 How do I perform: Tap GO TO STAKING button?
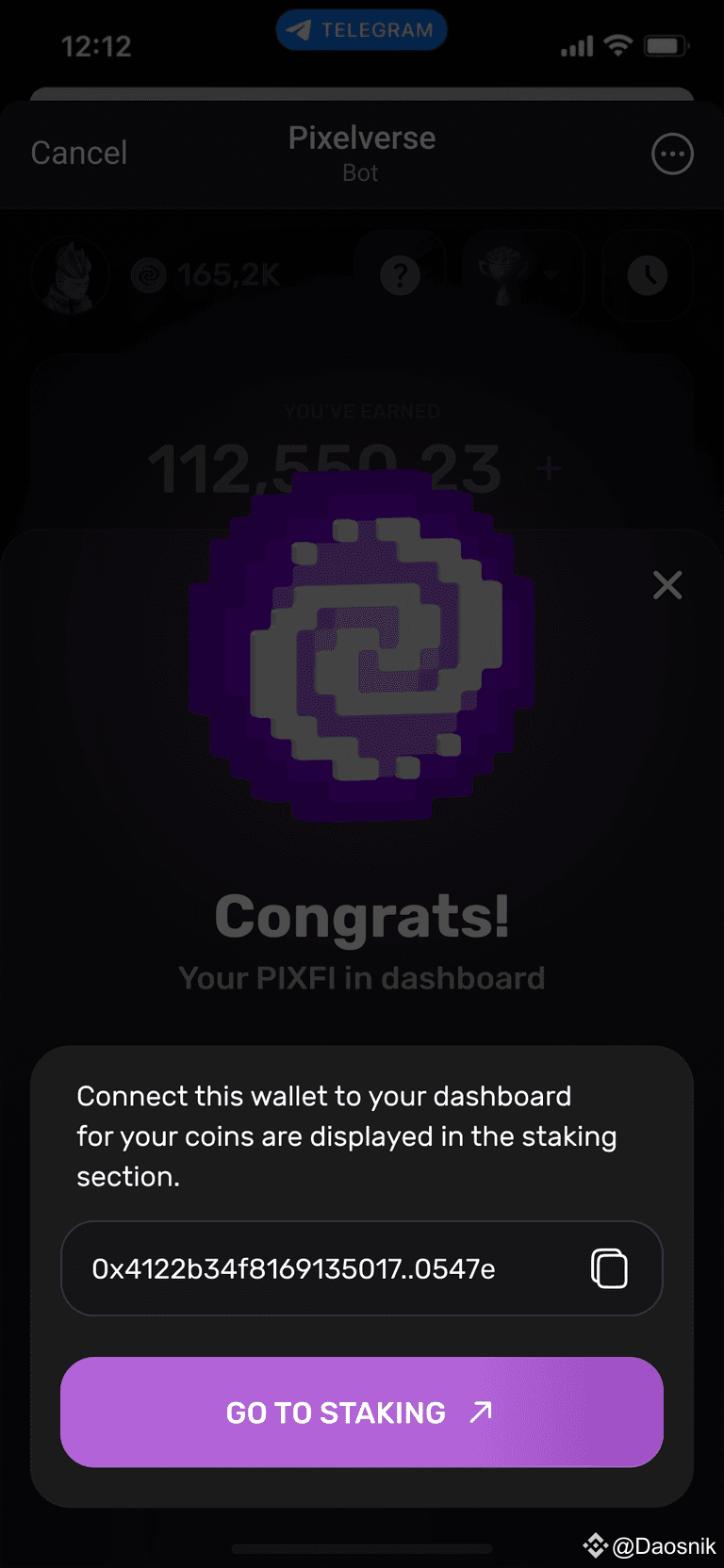click(x=362, y=1412)
